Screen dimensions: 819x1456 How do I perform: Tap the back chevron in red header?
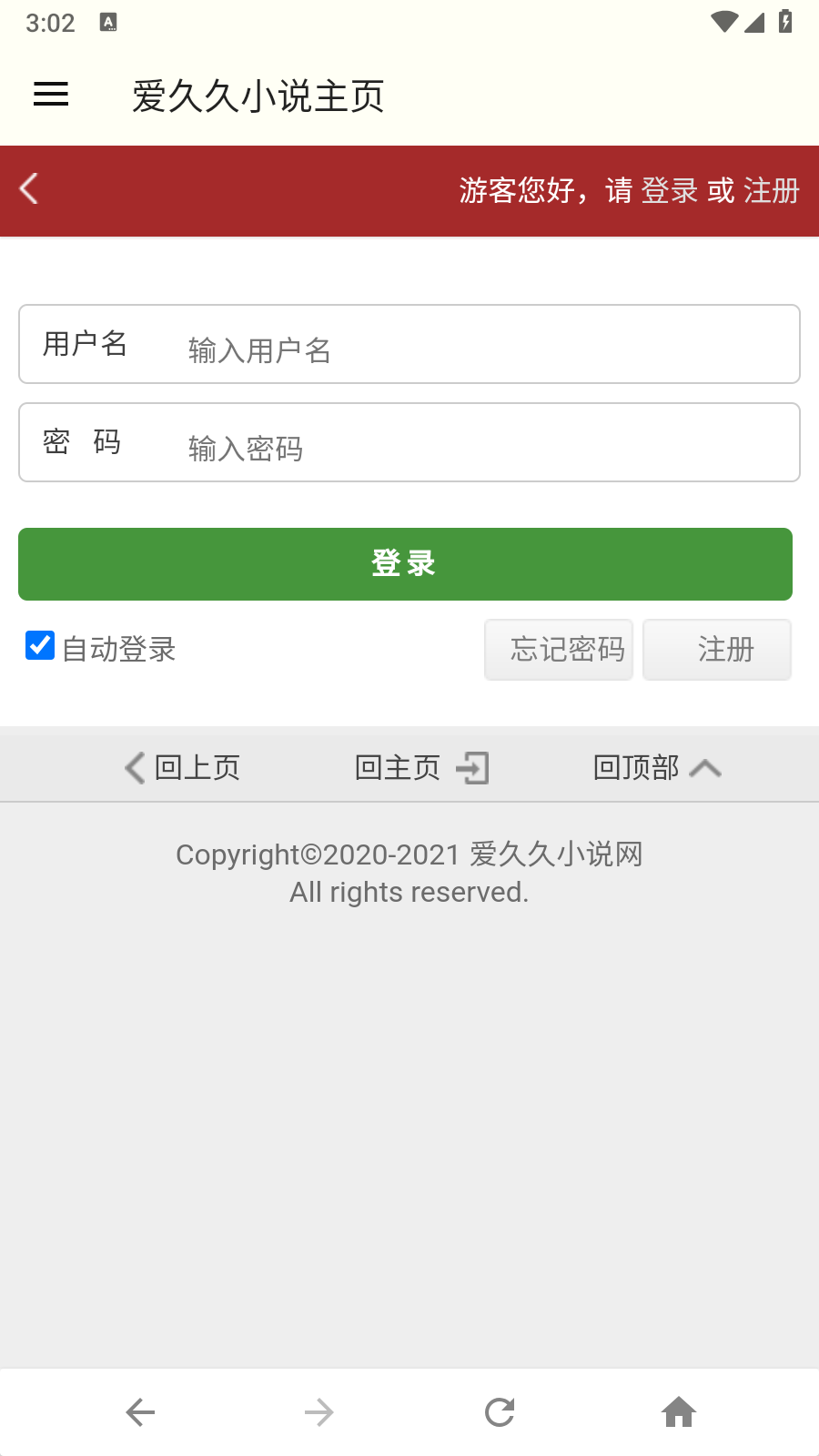point(29,189)
